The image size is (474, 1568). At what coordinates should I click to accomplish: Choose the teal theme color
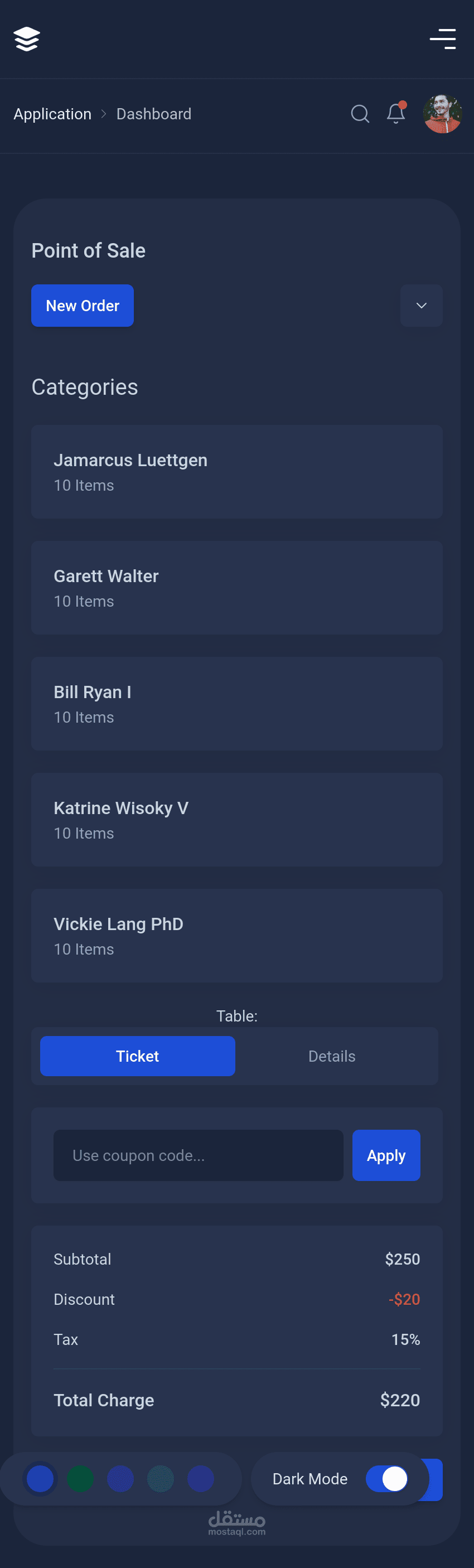pyautogui.click(x=161, y=1479)
